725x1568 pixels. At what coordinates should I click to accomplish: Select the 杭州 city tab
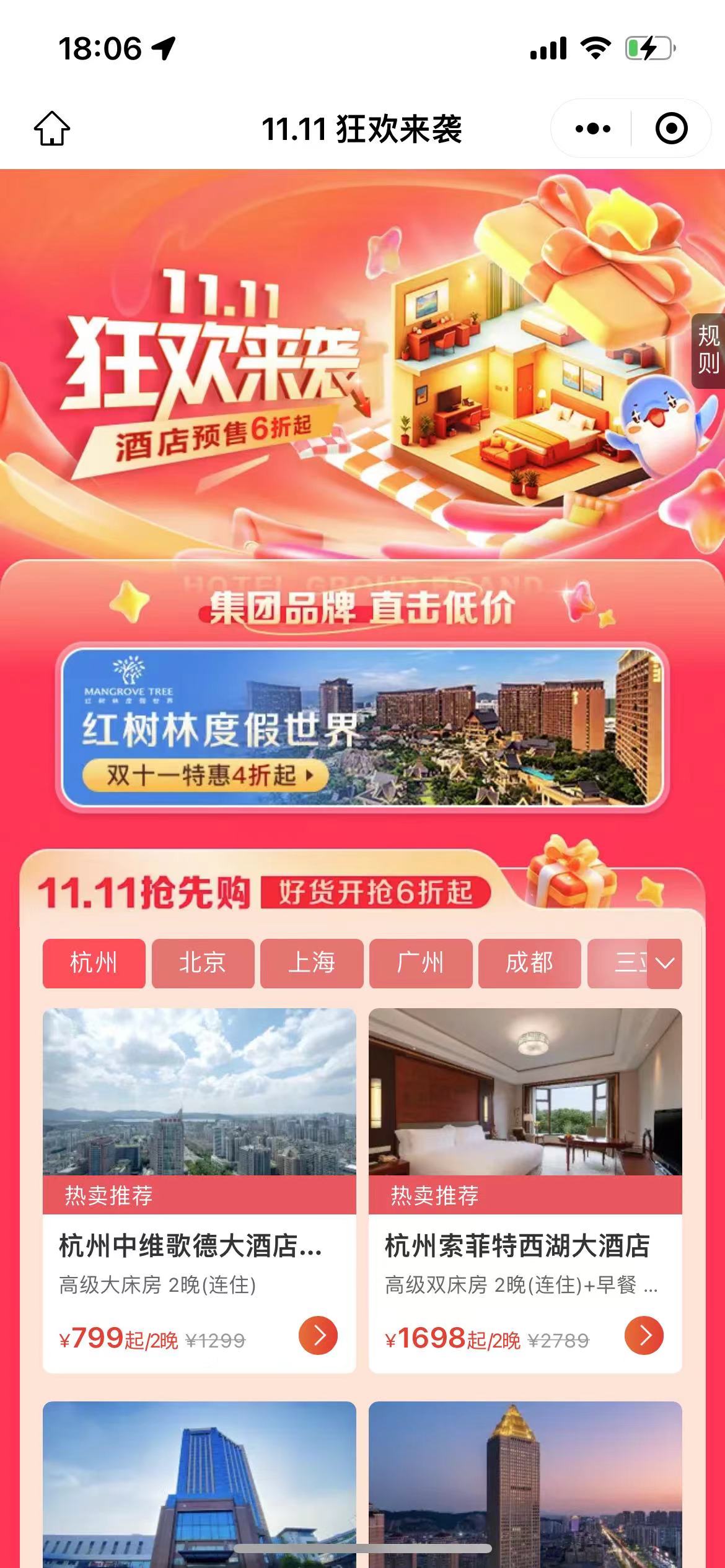tap(94, 963)
